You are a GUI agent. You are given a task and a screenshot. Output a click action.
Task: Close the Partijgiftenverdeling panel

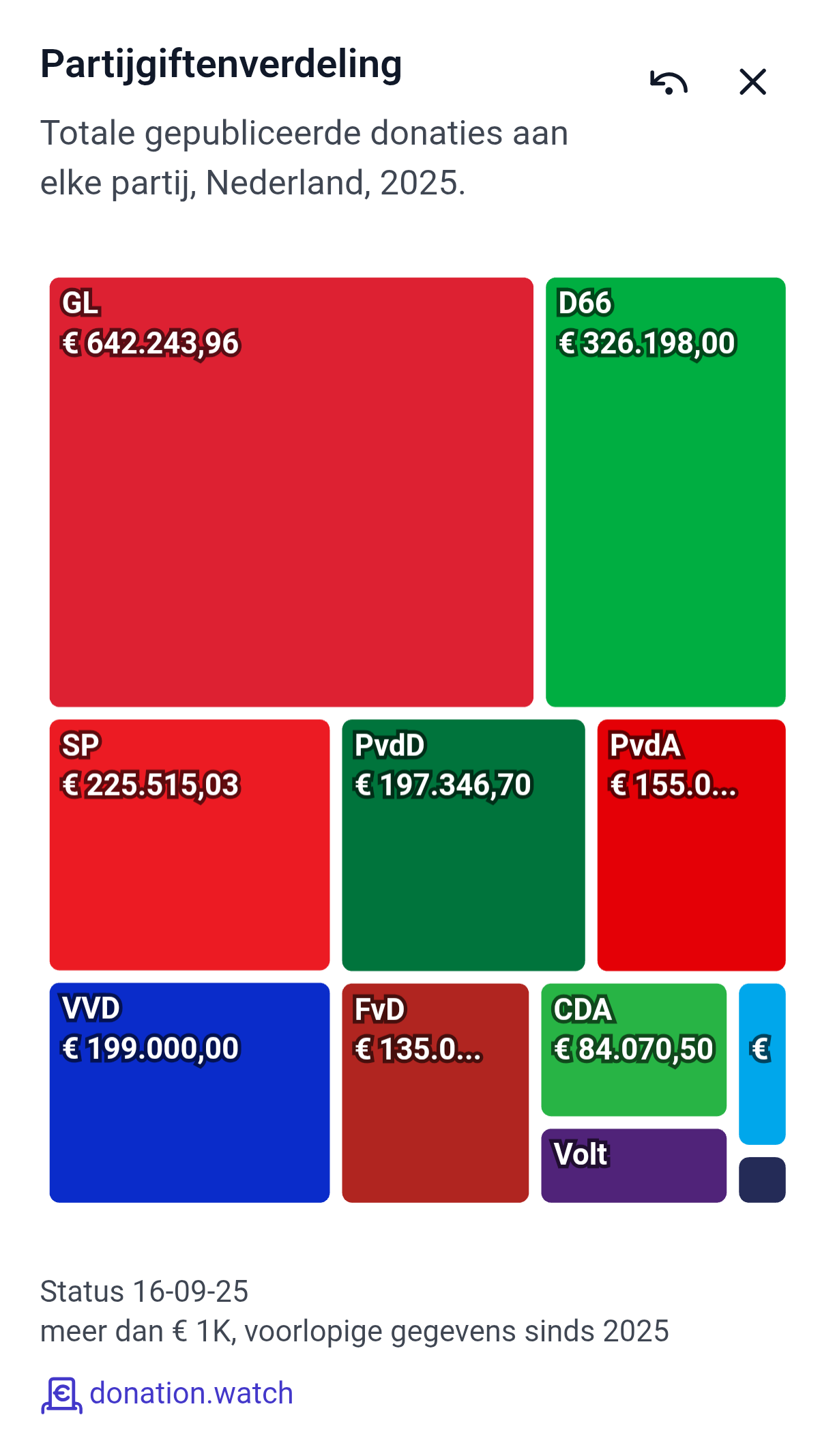point(752,82)
